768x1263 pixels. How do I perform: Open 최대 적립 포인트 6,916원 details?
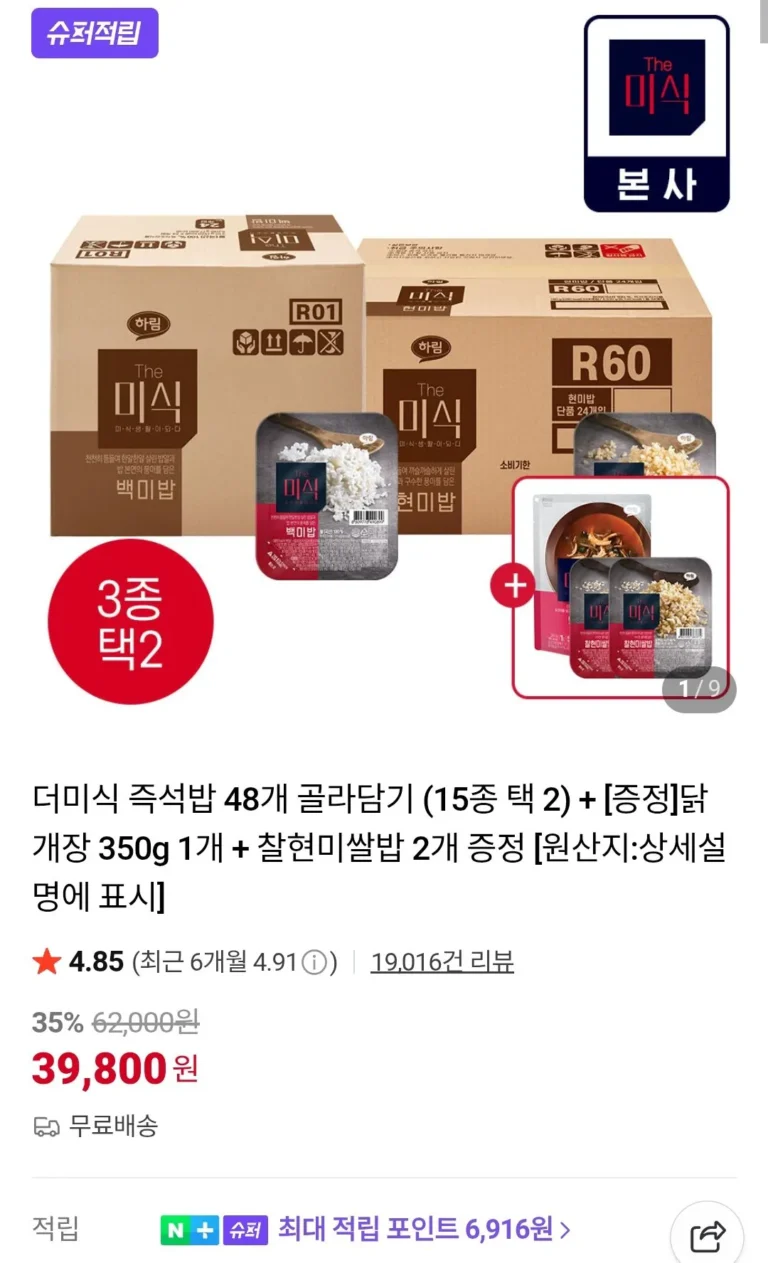(x=423, y=1228)
